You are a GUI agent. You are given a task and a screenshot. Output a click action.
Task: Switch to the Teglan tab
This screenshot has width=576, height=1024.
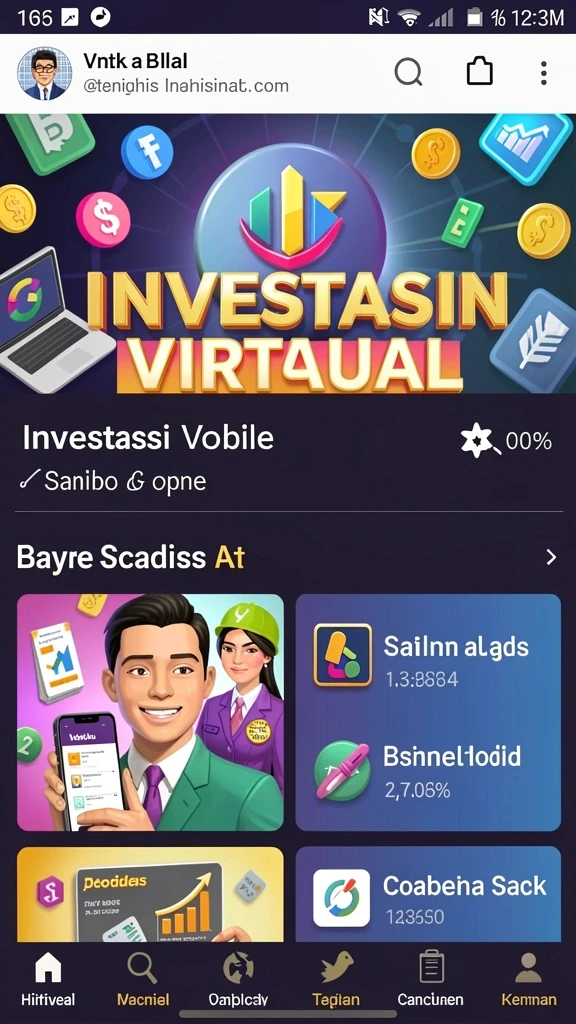coord(336,979)
